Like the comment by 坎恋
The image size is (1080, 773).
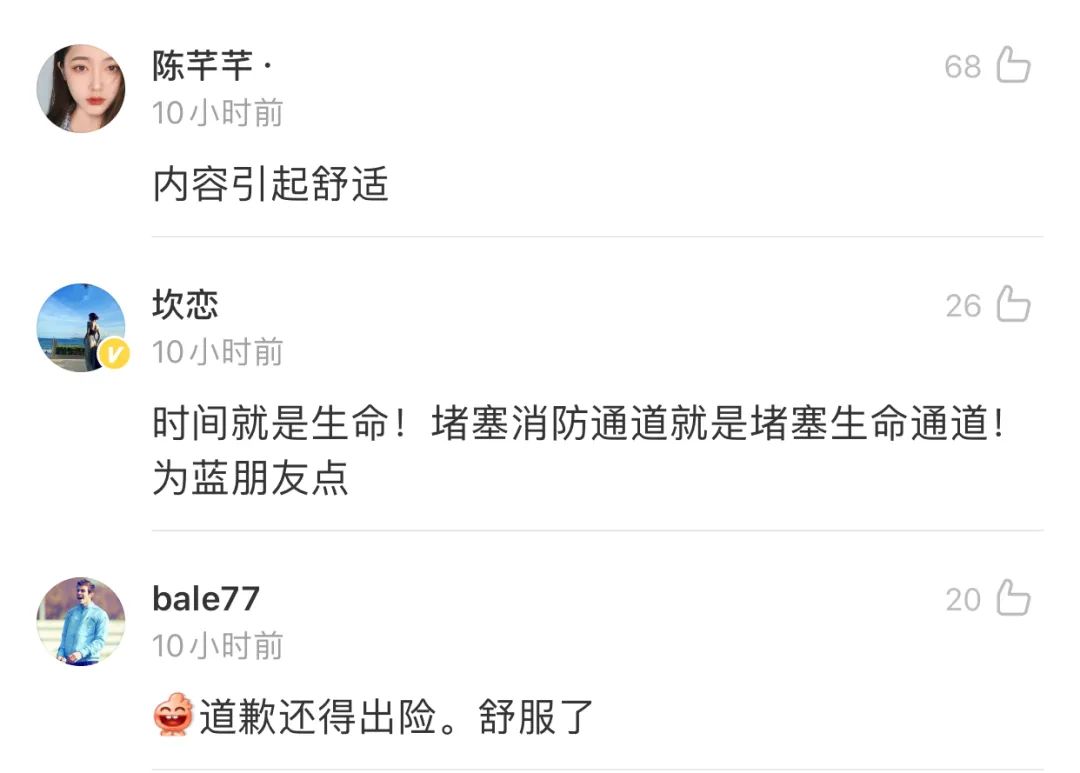point(1013,305)
